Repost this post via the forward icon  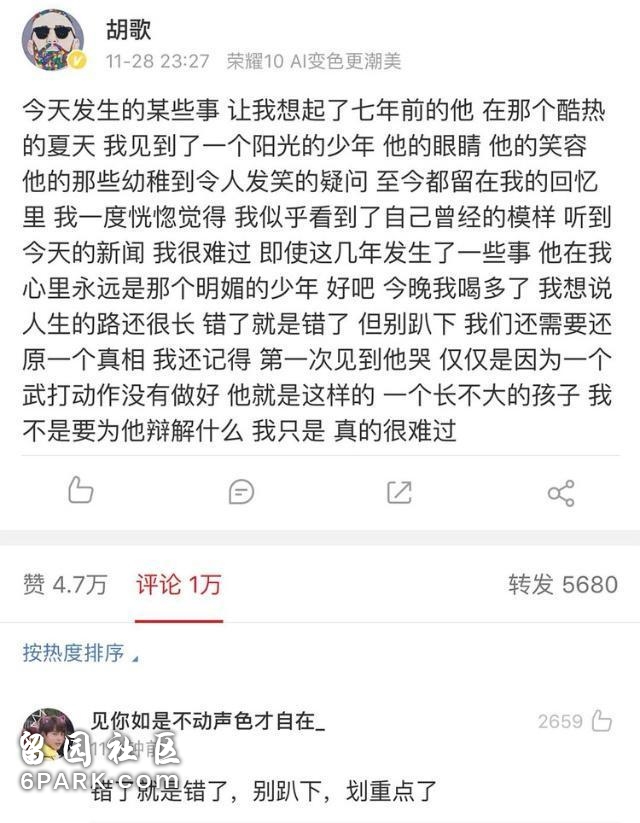[x=399, y=491]
